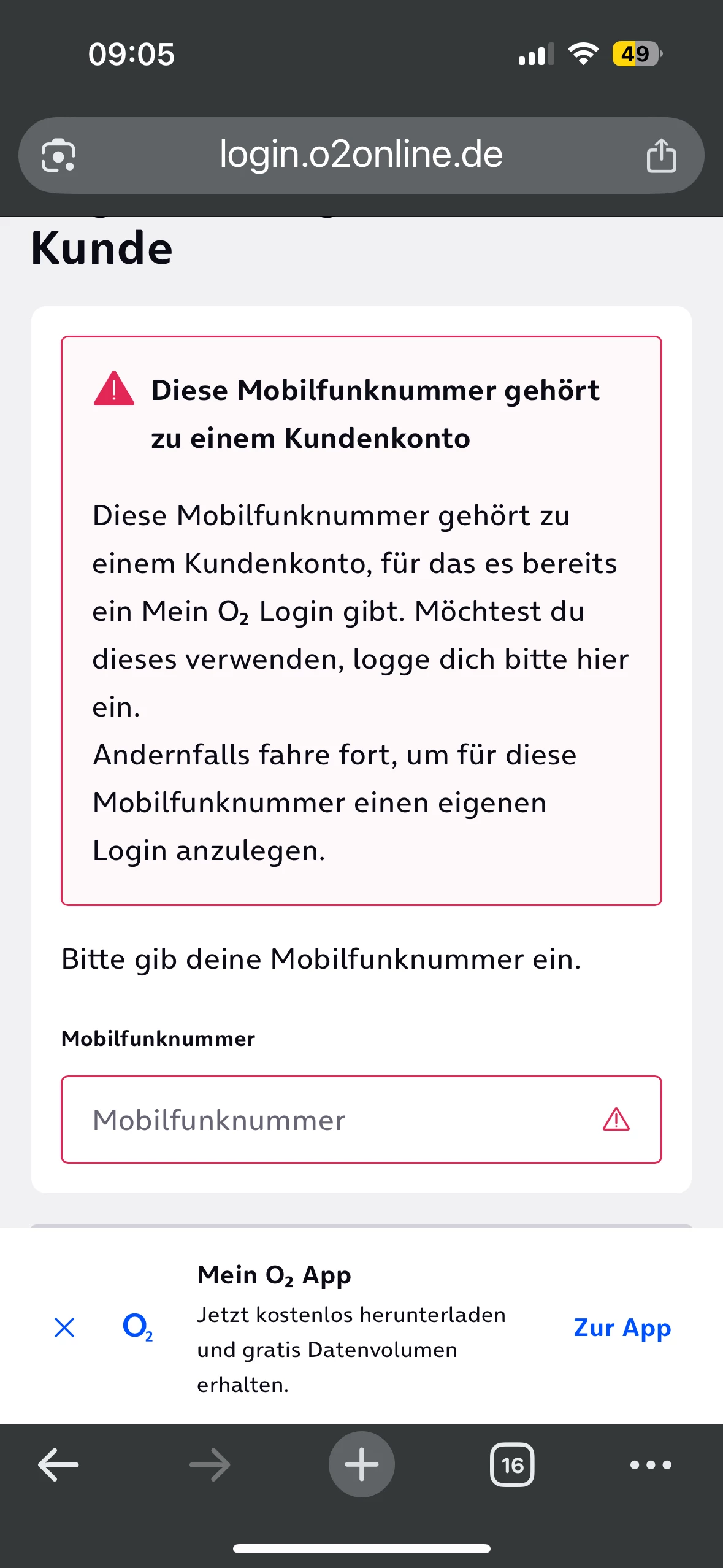Open the Zur App link
This screenshot has width=723, height=1568.
(x=622, y=1328)
